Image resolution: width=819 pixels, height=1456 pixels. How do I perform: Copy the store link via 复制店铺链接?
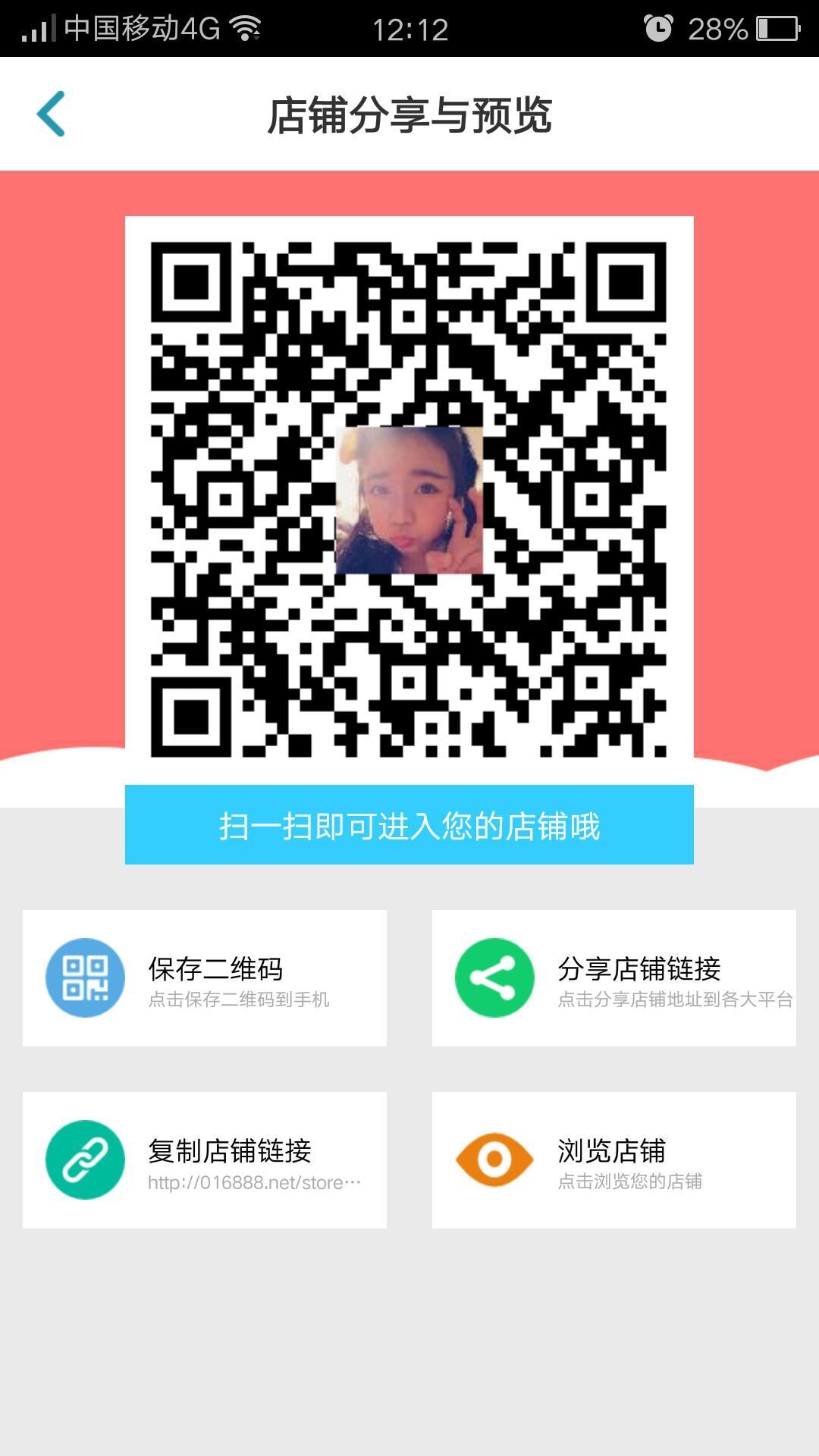click(x=205, y=1160)
